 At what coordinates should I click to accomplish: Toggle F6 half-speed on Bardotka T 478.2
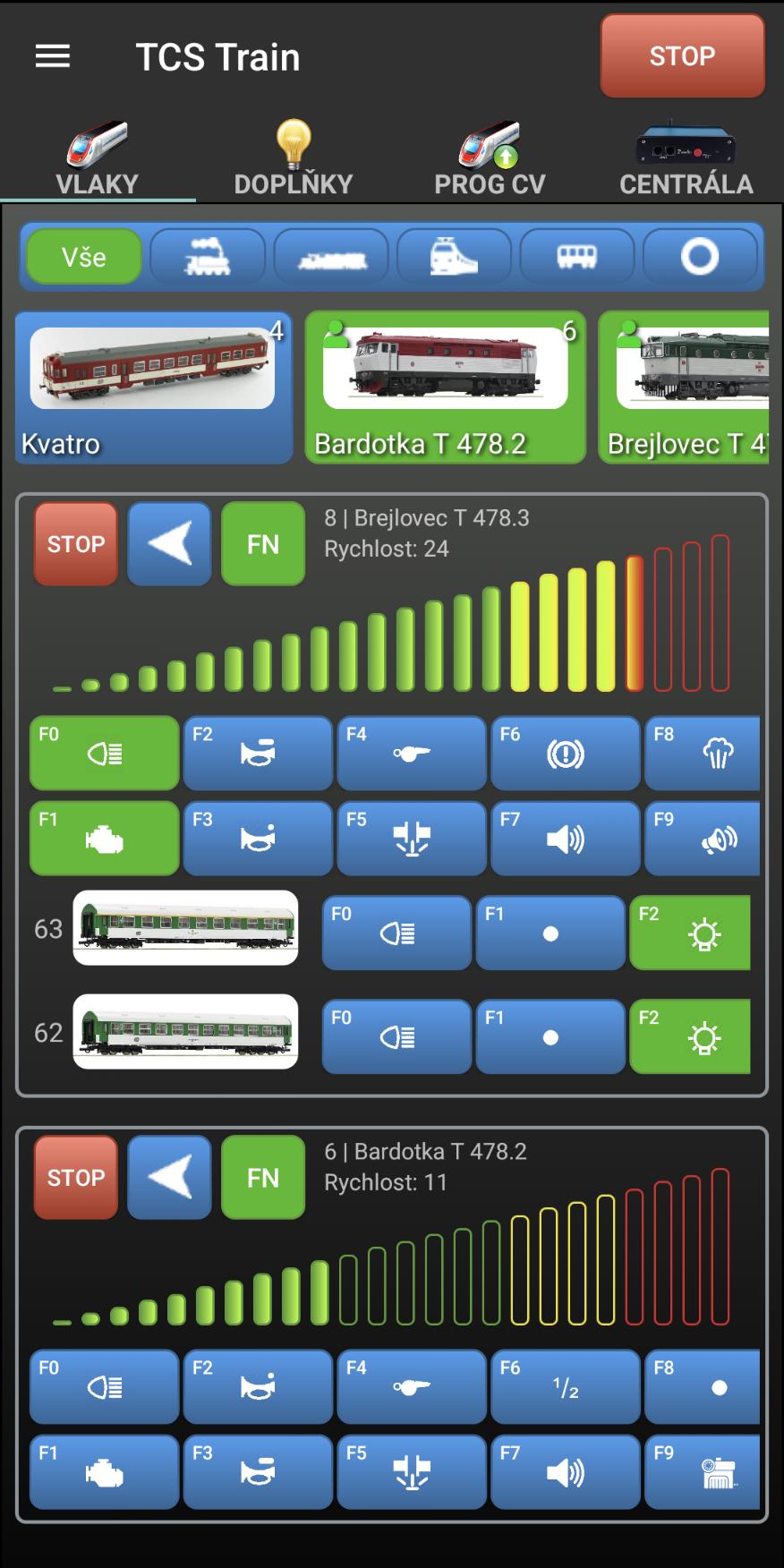coord(565,1387)
